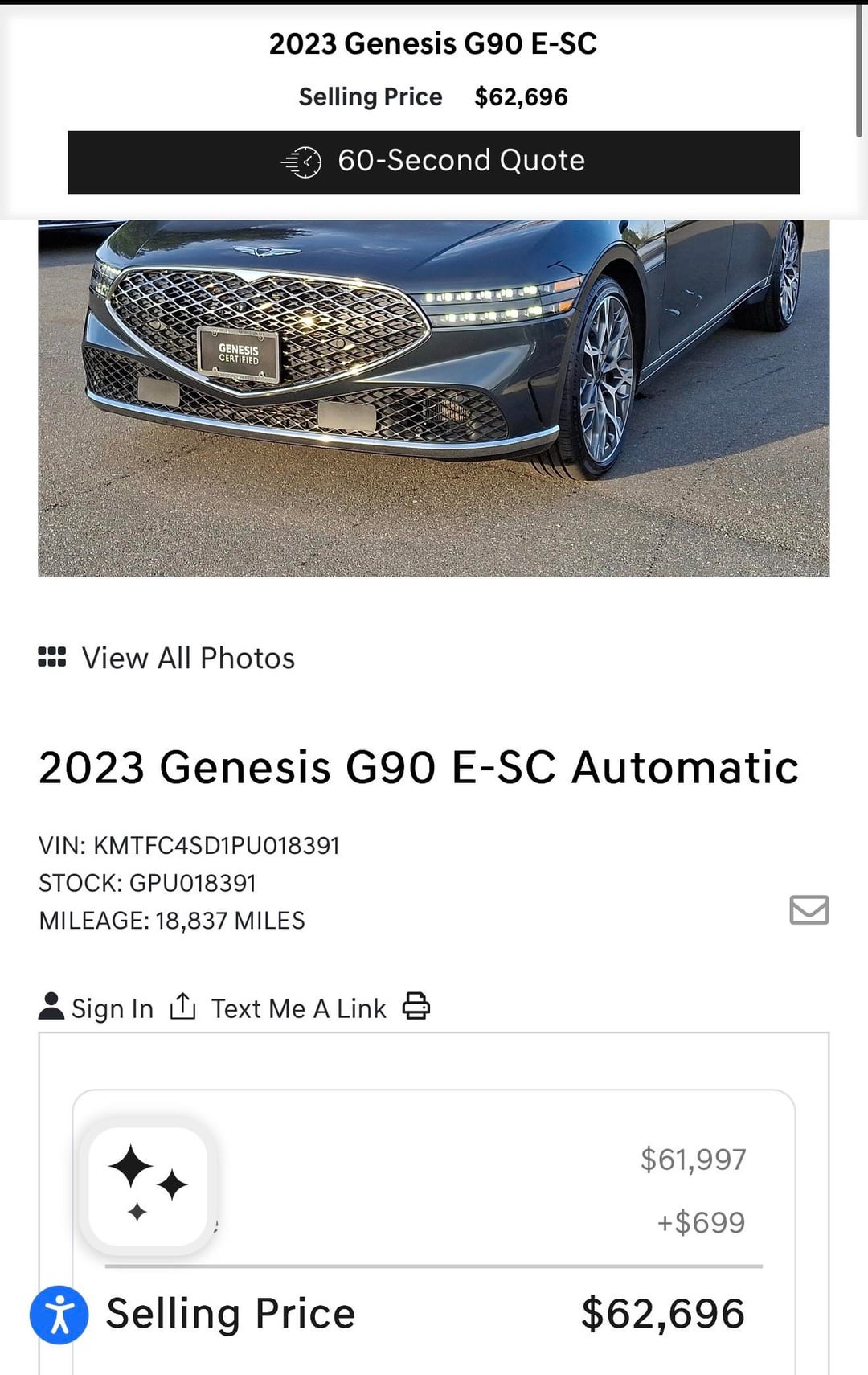Sign In to your account
The image size is (868, 1375).
(96, 1008)
